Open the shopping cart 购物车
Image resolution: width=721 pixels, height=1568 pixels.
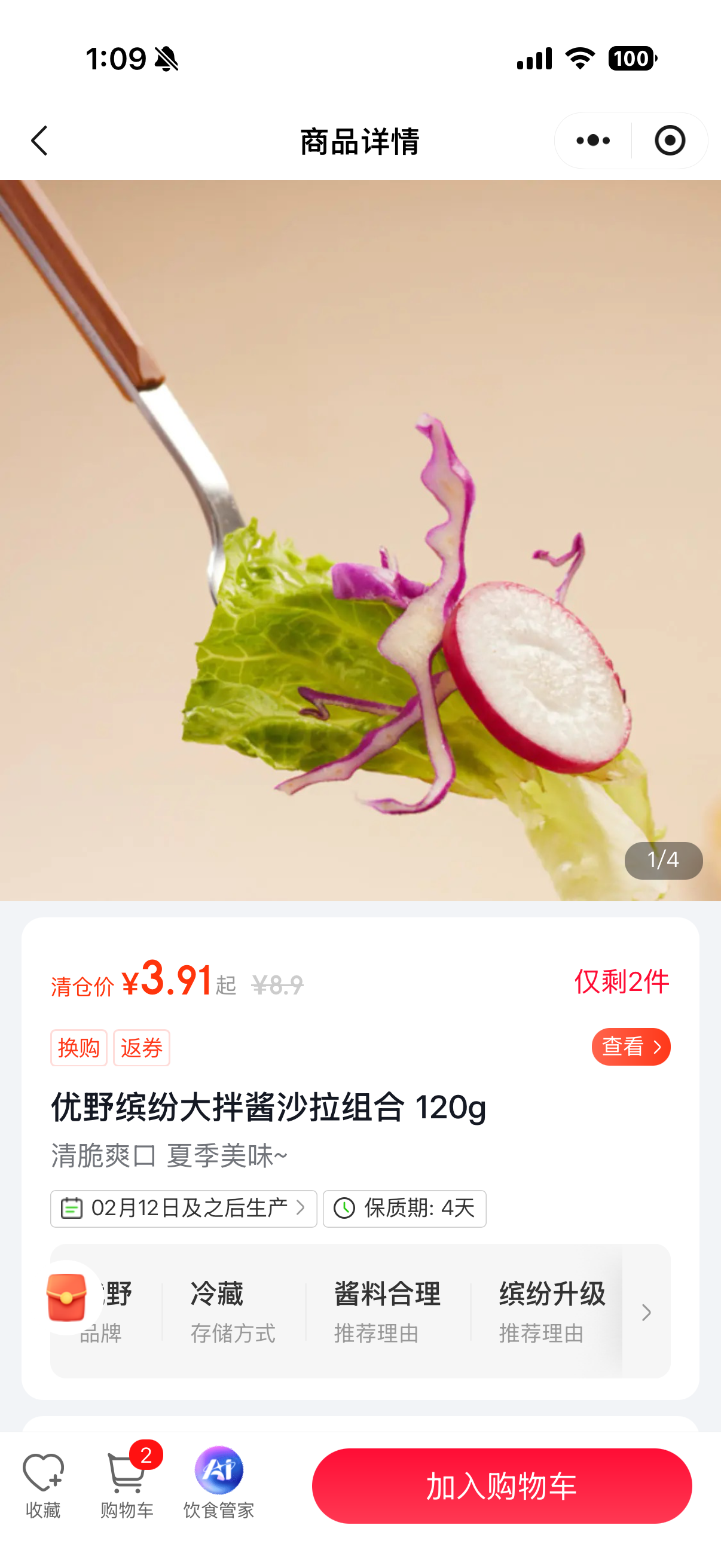pos(127,1485)
